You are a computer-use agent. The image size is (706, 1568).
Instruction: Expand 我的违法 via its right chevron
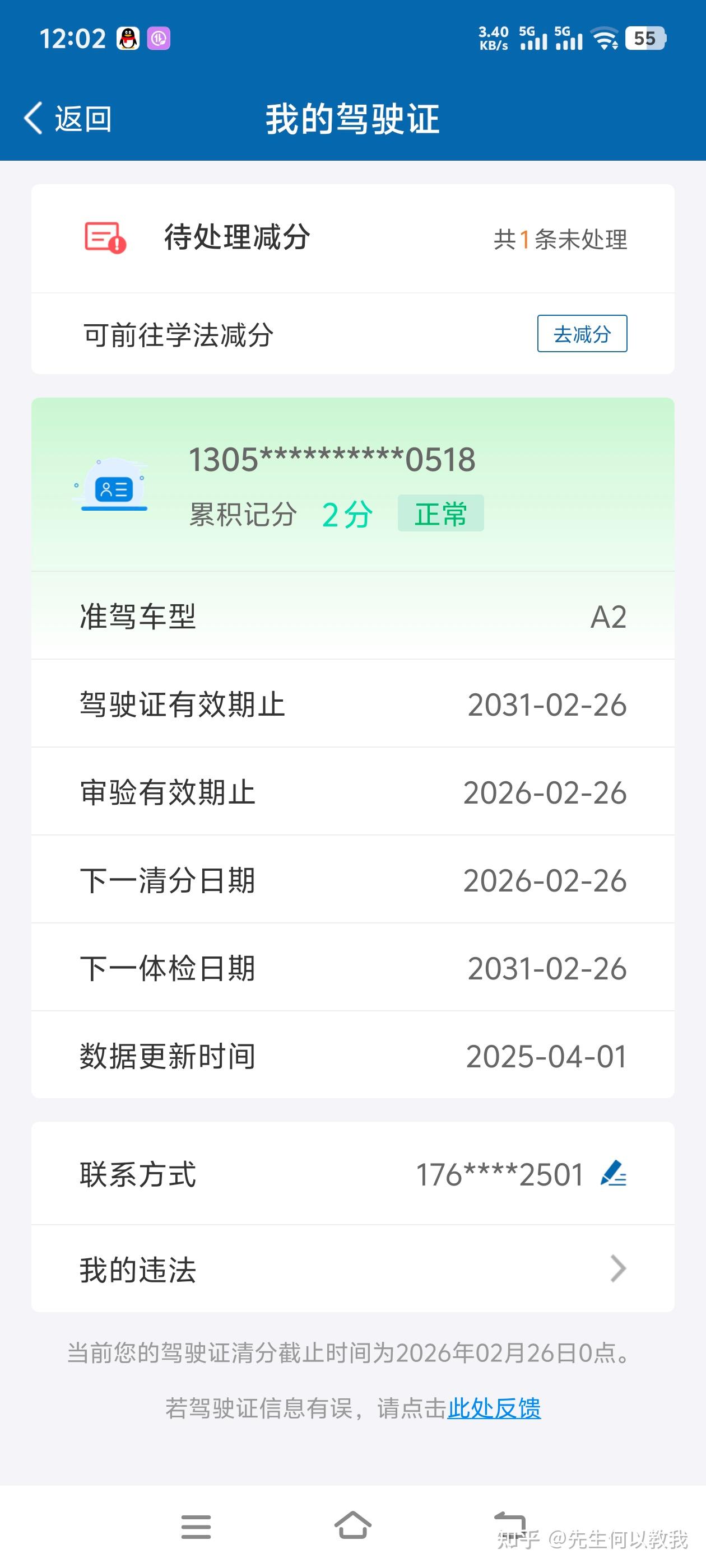pos(618,1269)
